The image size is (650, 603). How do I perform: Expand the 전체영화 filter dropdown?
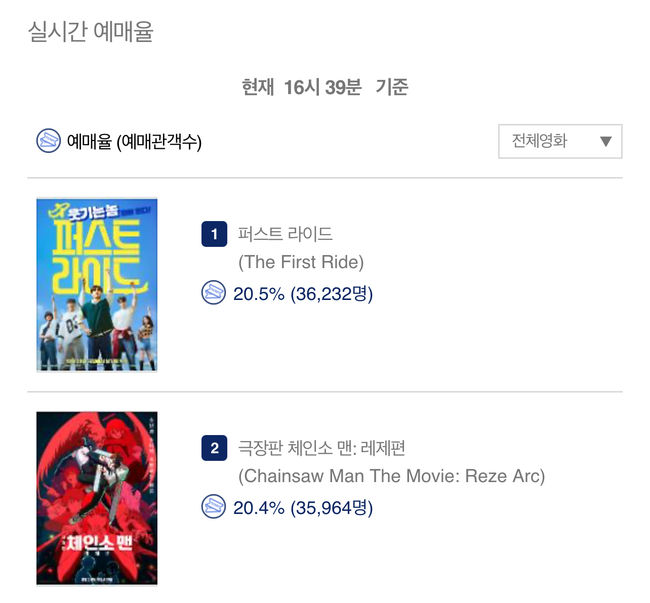[x=560, y=142]
